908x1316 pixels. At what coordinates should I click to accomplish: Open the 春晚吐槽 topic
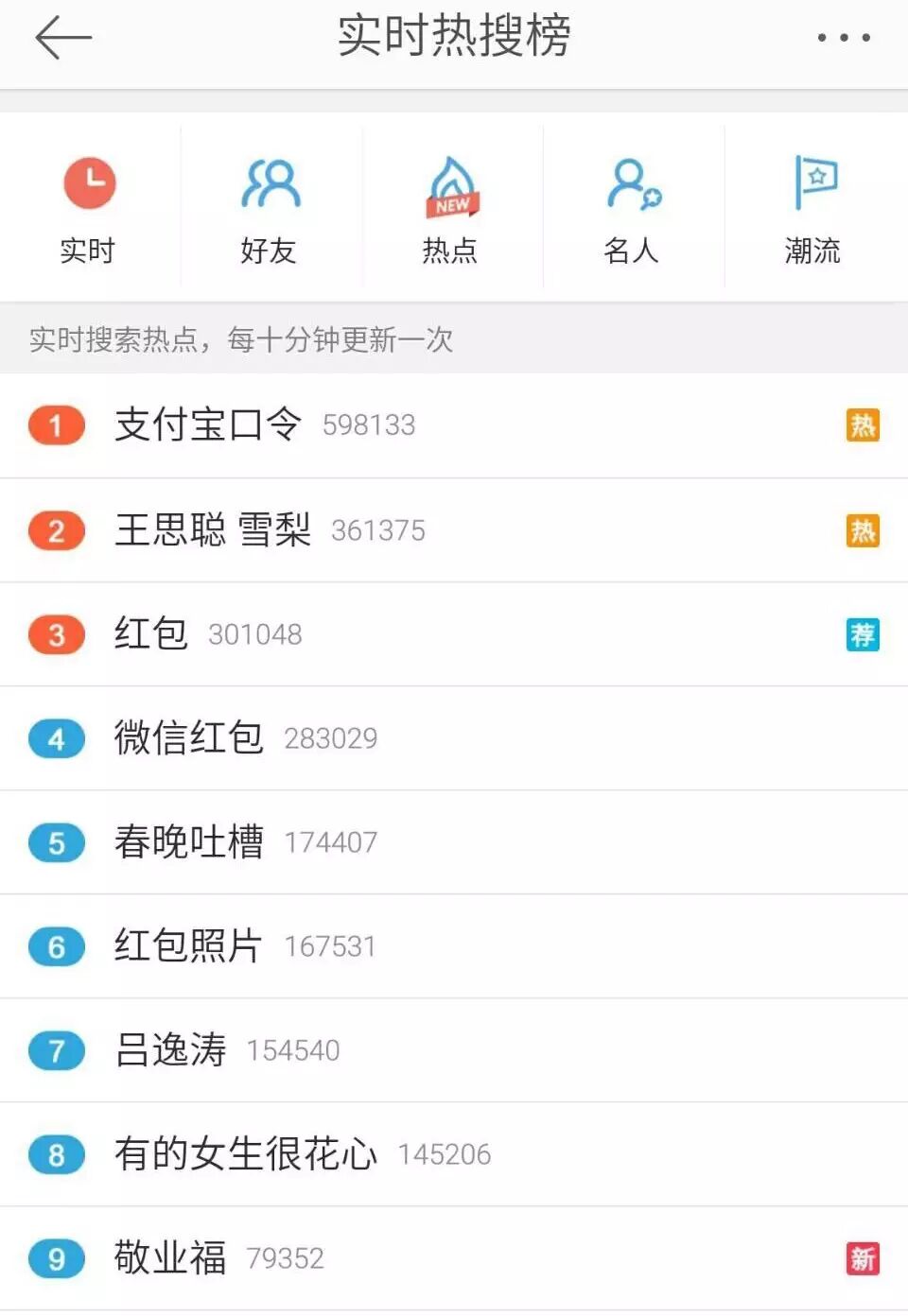tap(189, 842)
